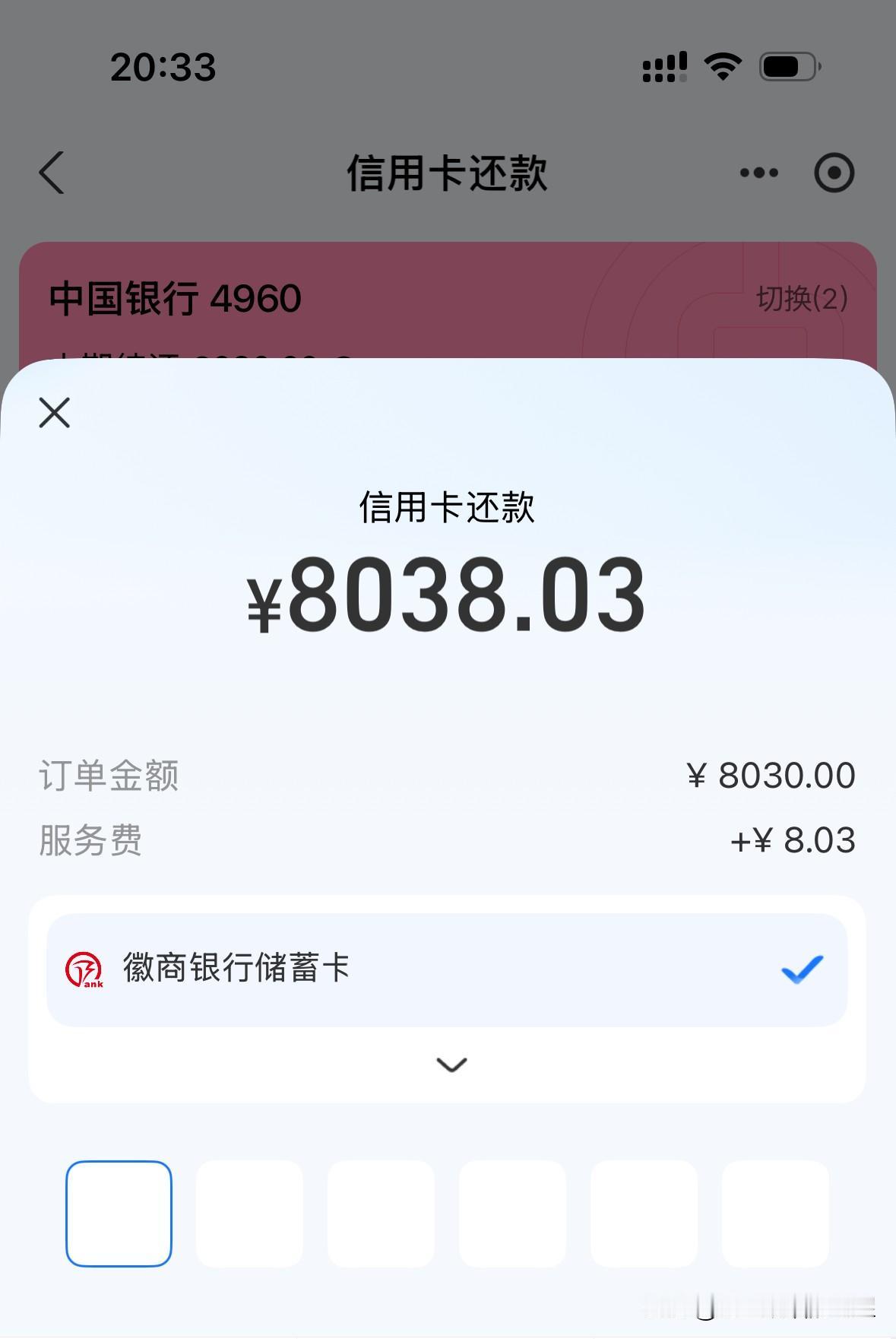Open the more options (...) menu
Screen dimensions: 896x1339
pyautogui.click(x=758, y=173)
